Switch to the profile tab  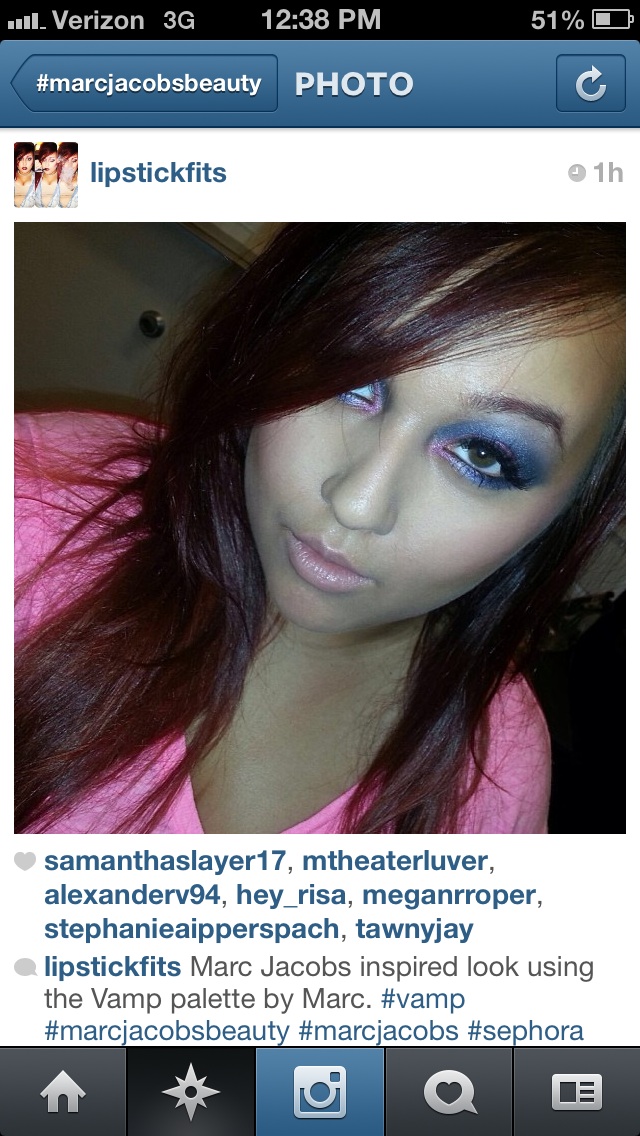click(x=577, y=1092)
